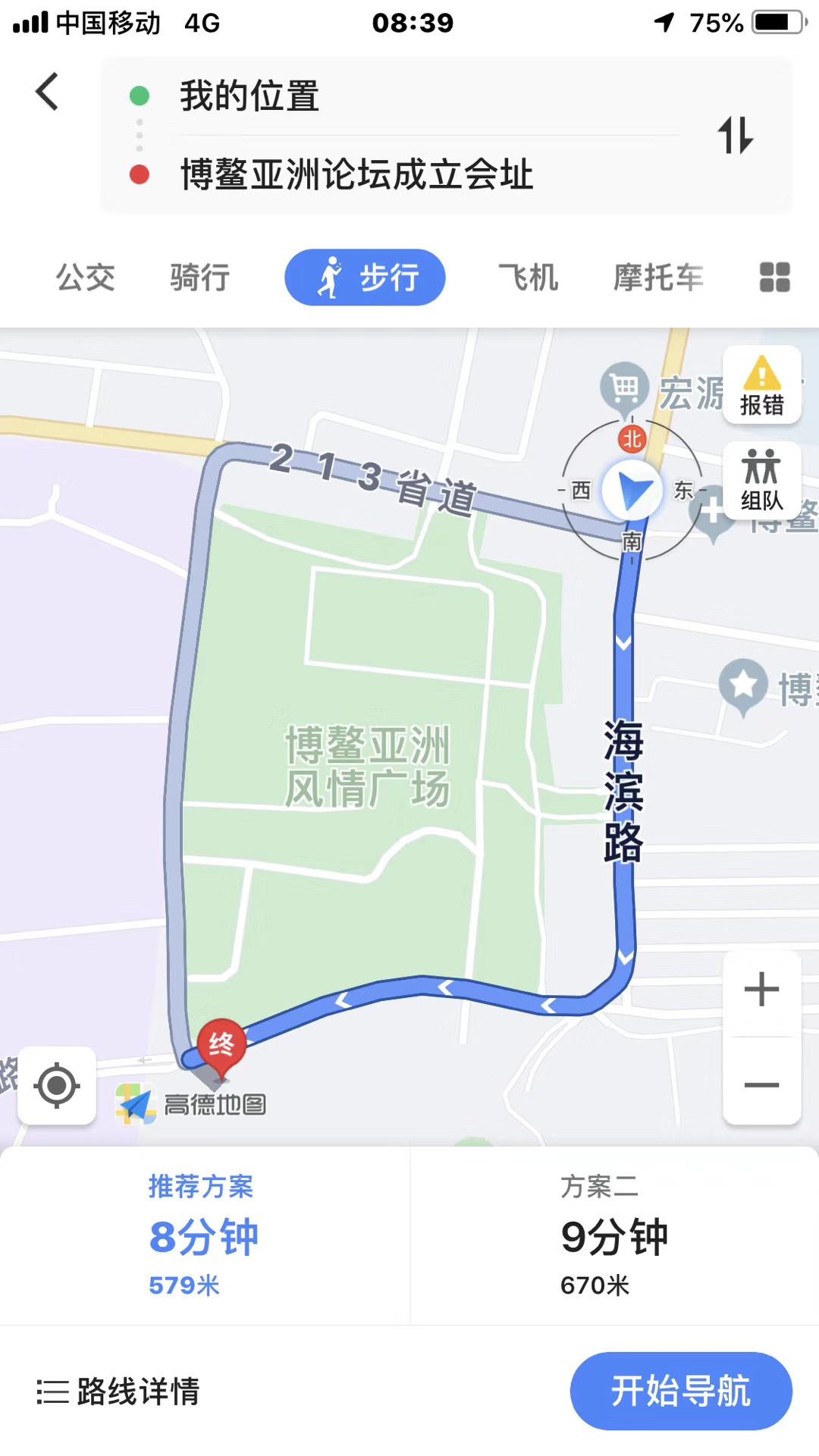The image size is (819, 1456).
Task: Open the grid of more travel modes
Action: tap(775, 278)
